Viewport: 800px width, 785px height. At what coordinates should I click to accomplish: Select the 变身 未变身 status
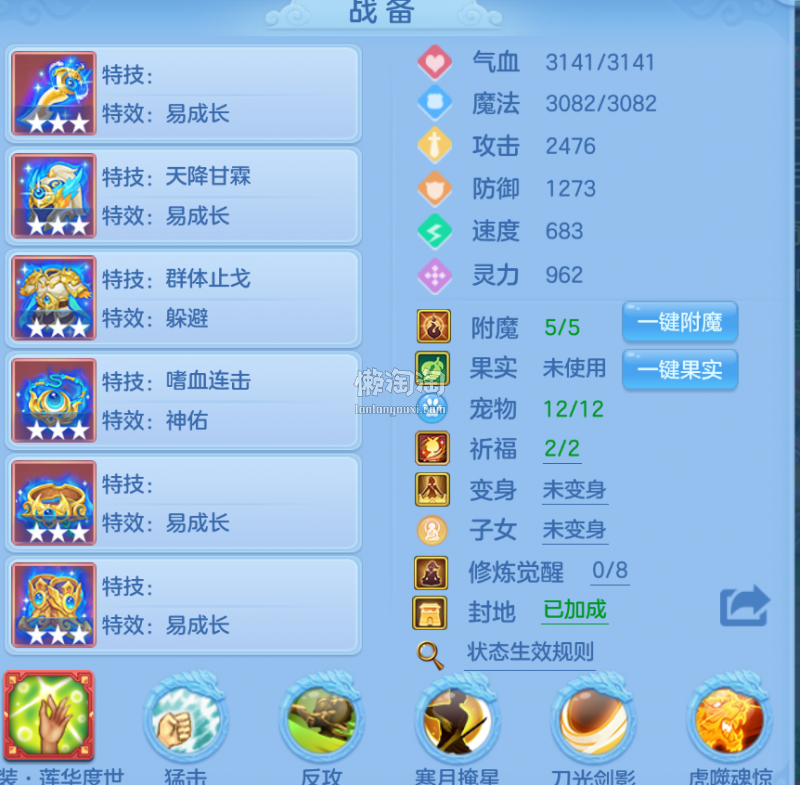pyautogui.click(x=574, y=490)
